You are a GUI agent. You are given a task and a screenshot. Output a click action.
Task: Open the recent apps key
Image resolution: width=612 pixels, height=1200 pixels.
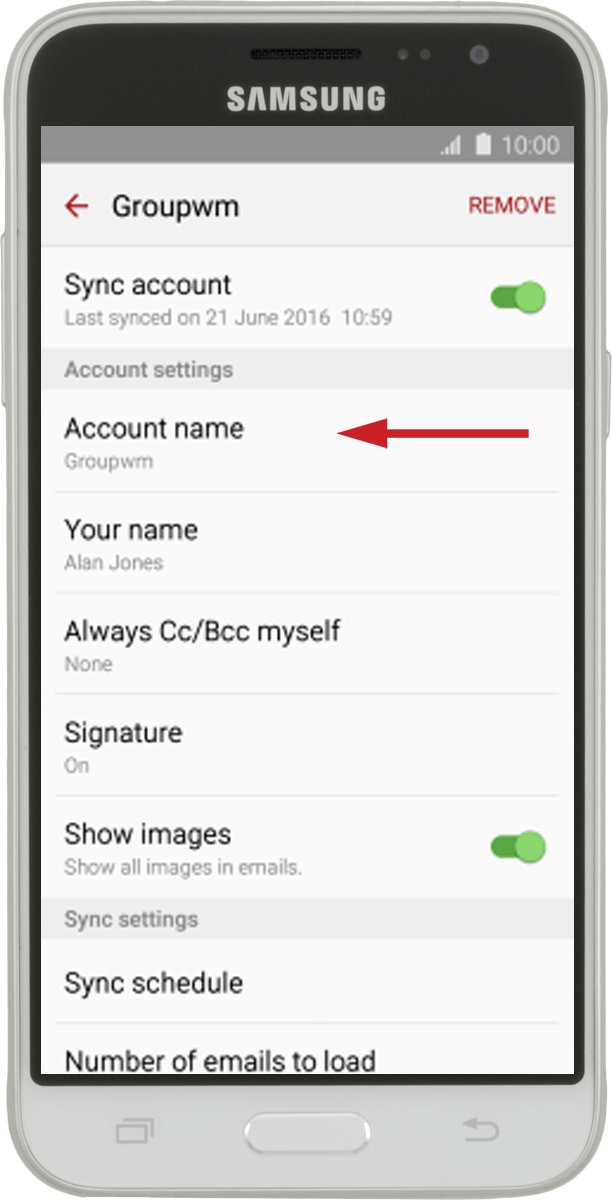pyautogui.click(x=134, y=1132)
